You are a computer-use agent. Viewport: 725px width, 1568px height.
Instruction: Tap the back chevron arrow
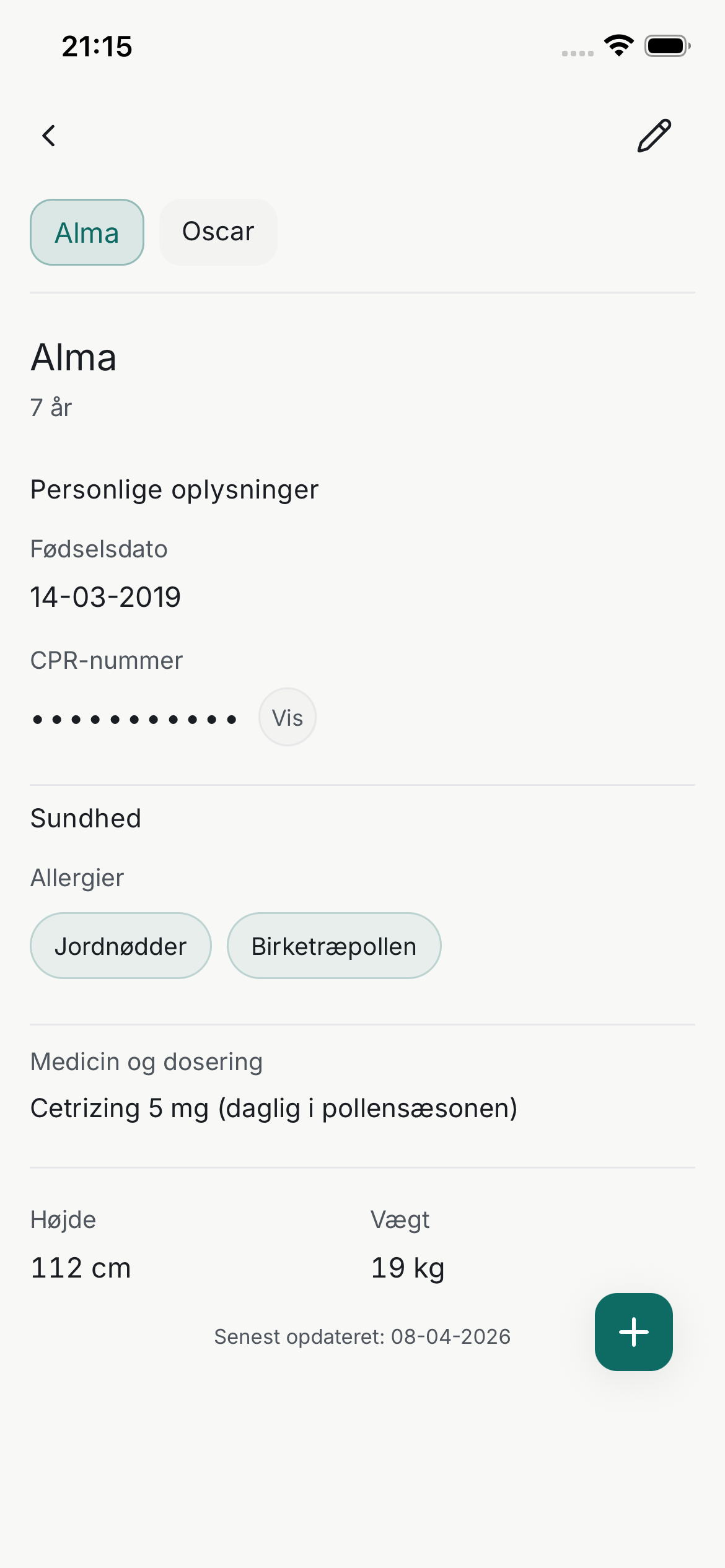(49, 135)
